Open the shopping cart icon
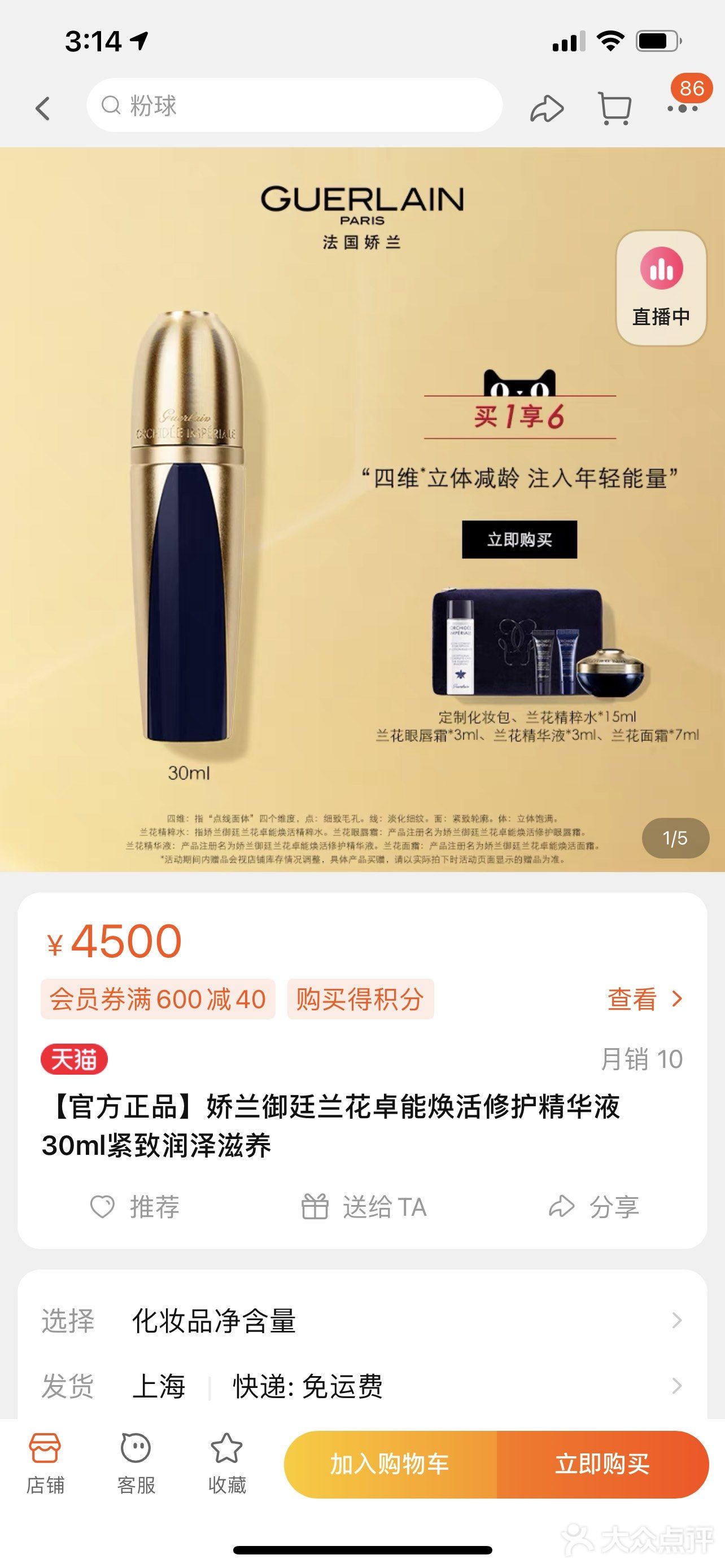Image resolution: width=725 pixels, height=1568 pixels. pyautogui.click(x=615, y=107)
